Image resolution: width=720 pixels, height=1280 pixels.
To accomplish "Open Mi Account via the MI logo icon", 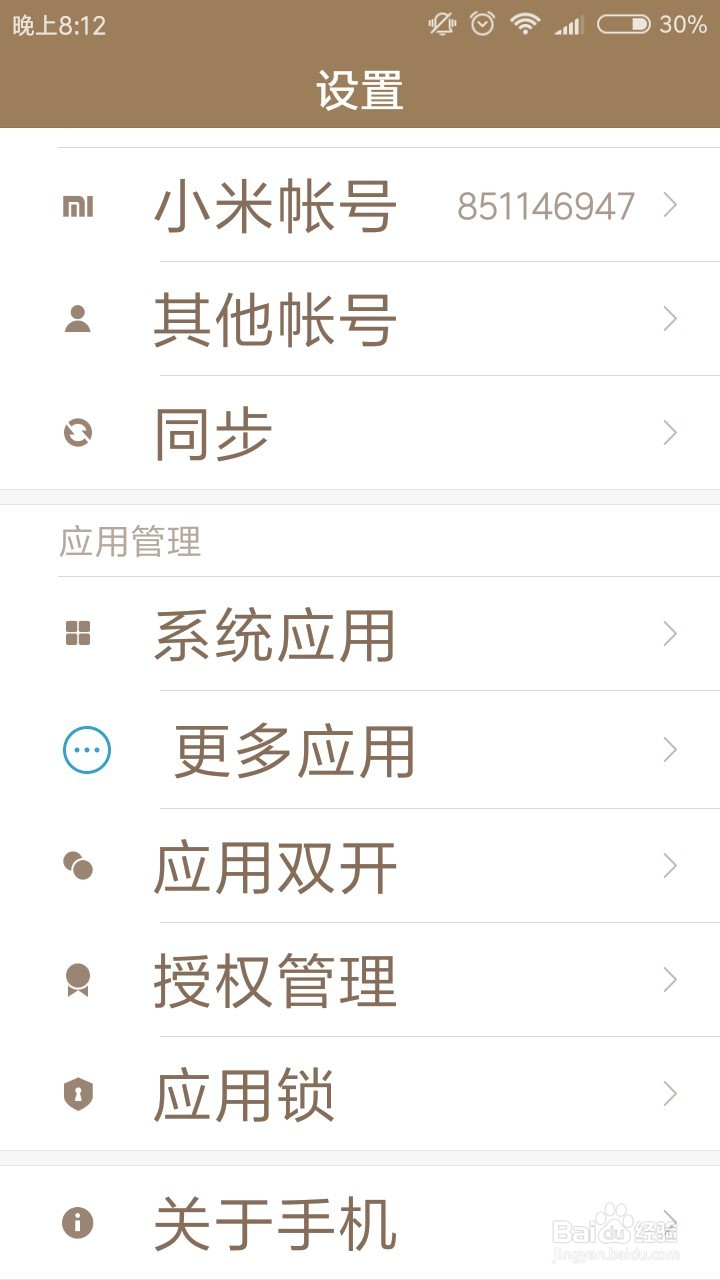I will (x=80, y=205).
